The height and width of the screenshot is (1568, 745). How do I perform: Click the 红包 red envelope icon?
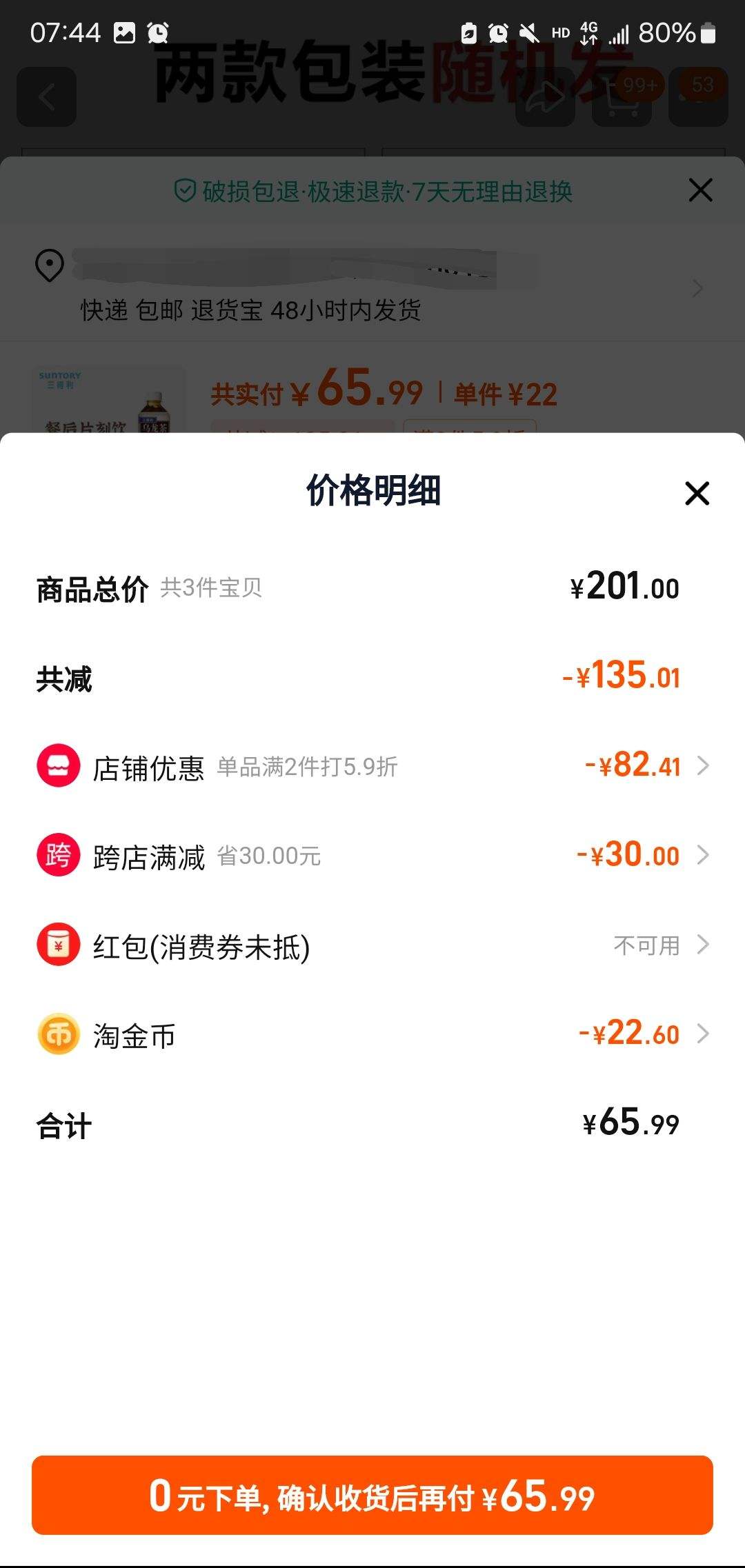point(58,945)
